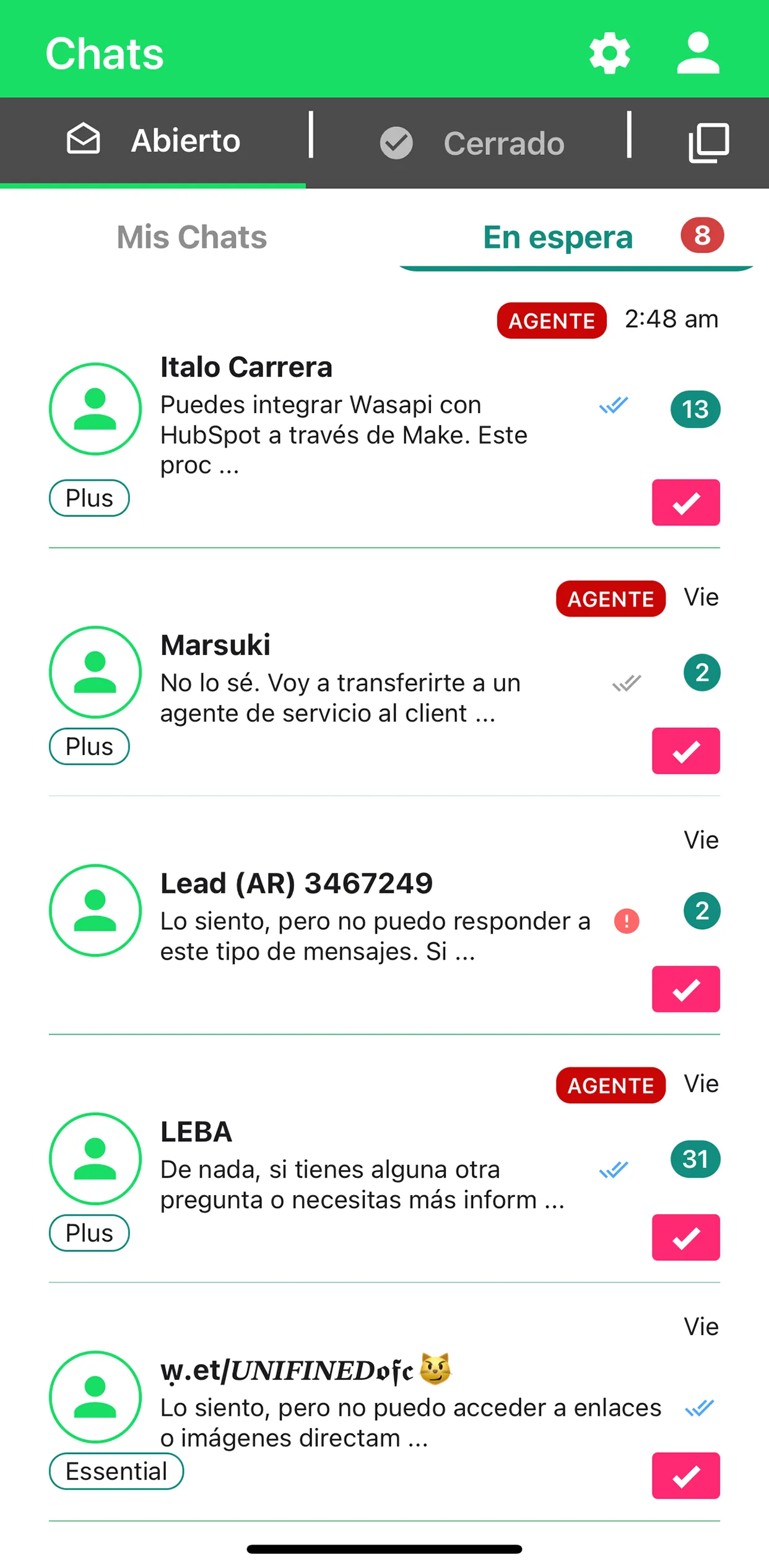Switch to the Cerrado tab
This screenshot has width=769, height=1568.
coord(472,143)
